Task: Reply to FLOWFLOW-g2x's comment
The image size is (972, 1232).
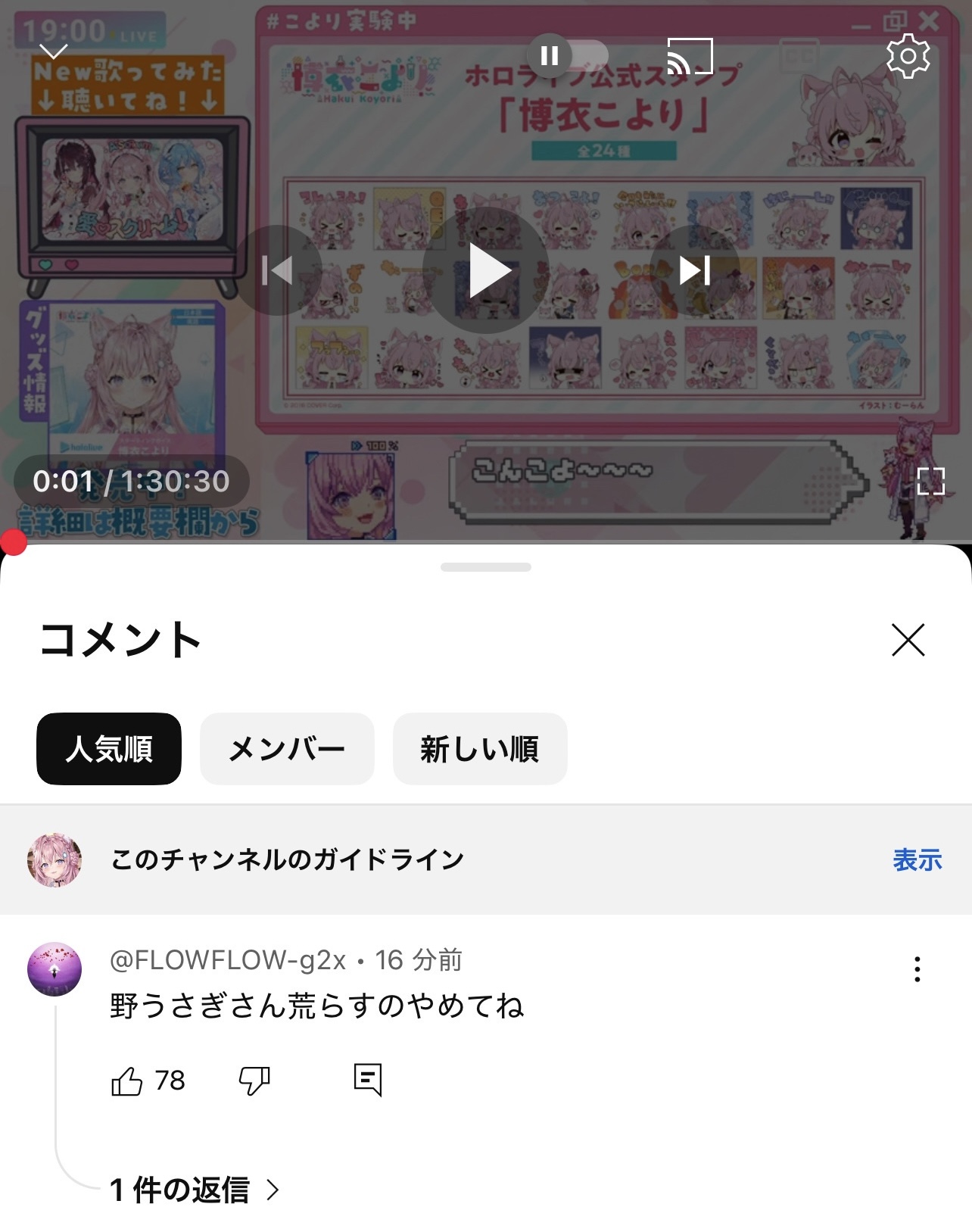Action: pos(368,1081)
